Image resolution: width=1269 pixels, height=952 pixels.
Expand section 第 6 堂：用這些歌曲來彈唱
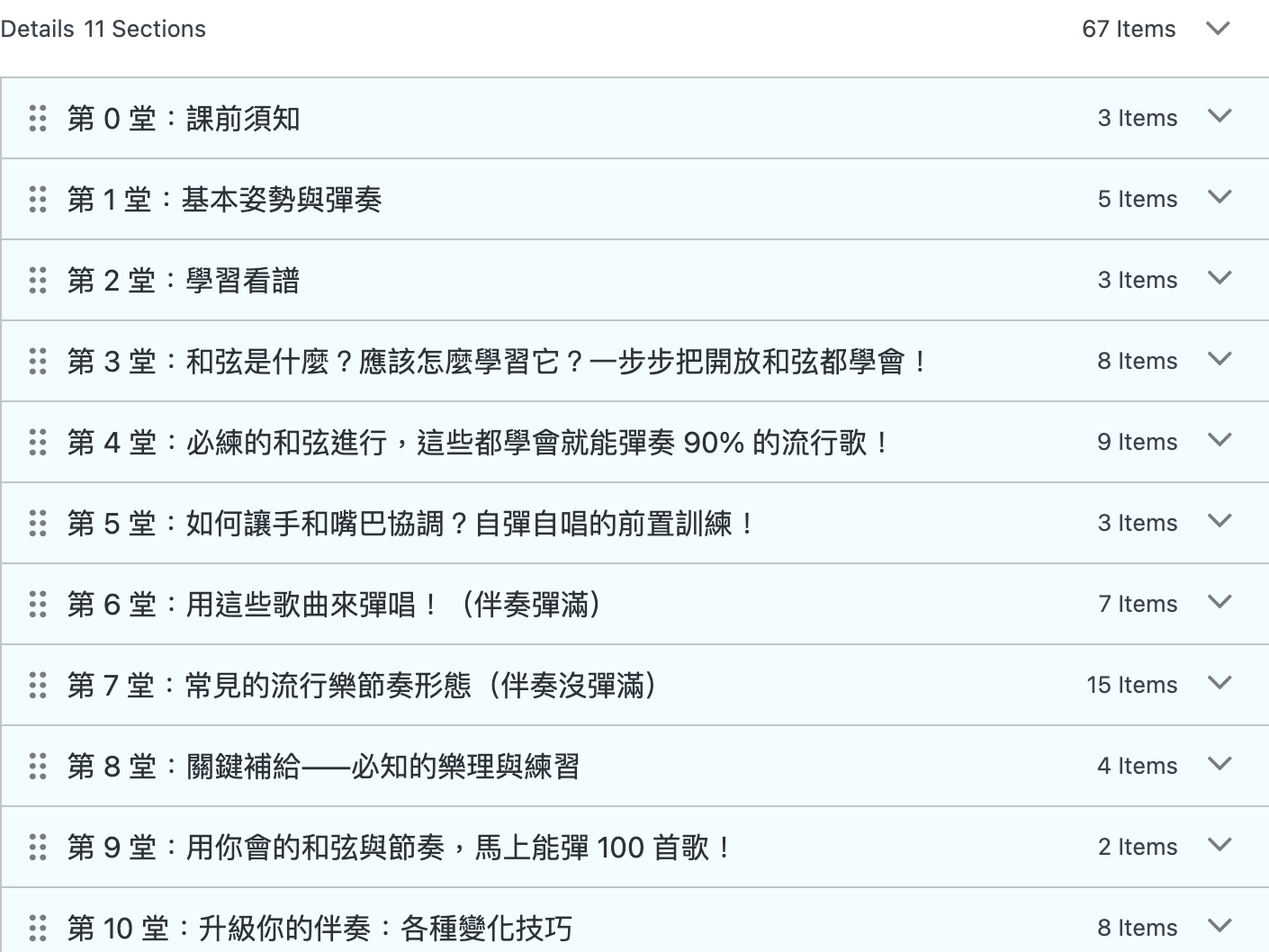tap(1219, 603)
